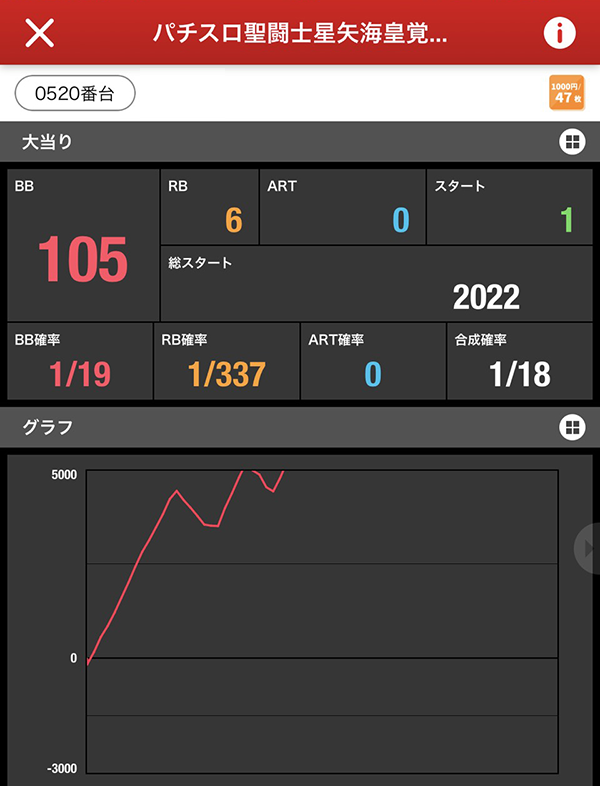Open grid view icon beside 大当り
The width and height of the screenshot is (600, 786).
point(571,142)
